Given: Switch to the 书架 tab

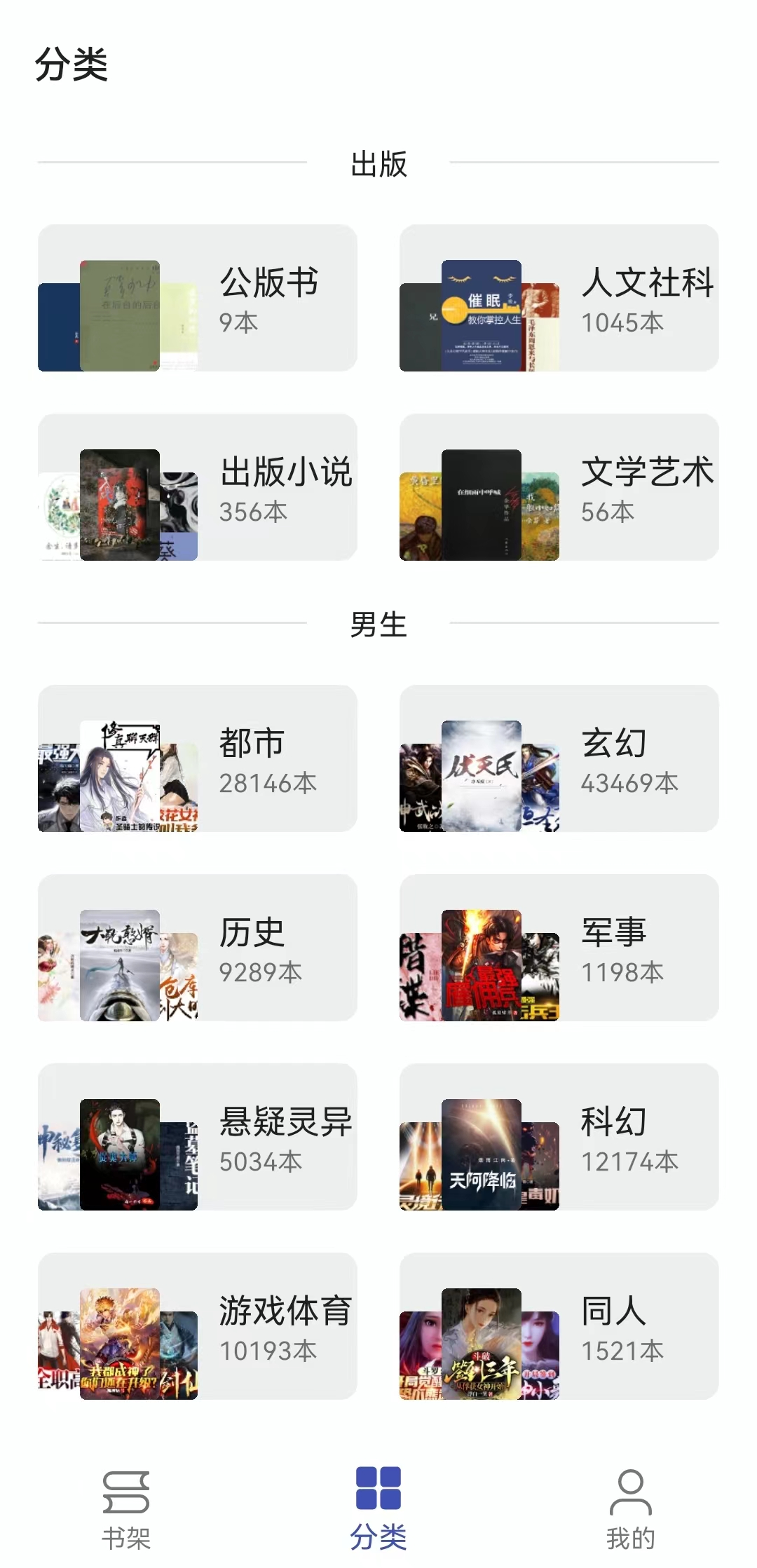Looking at the screenshot, I should click(126, 1508).
